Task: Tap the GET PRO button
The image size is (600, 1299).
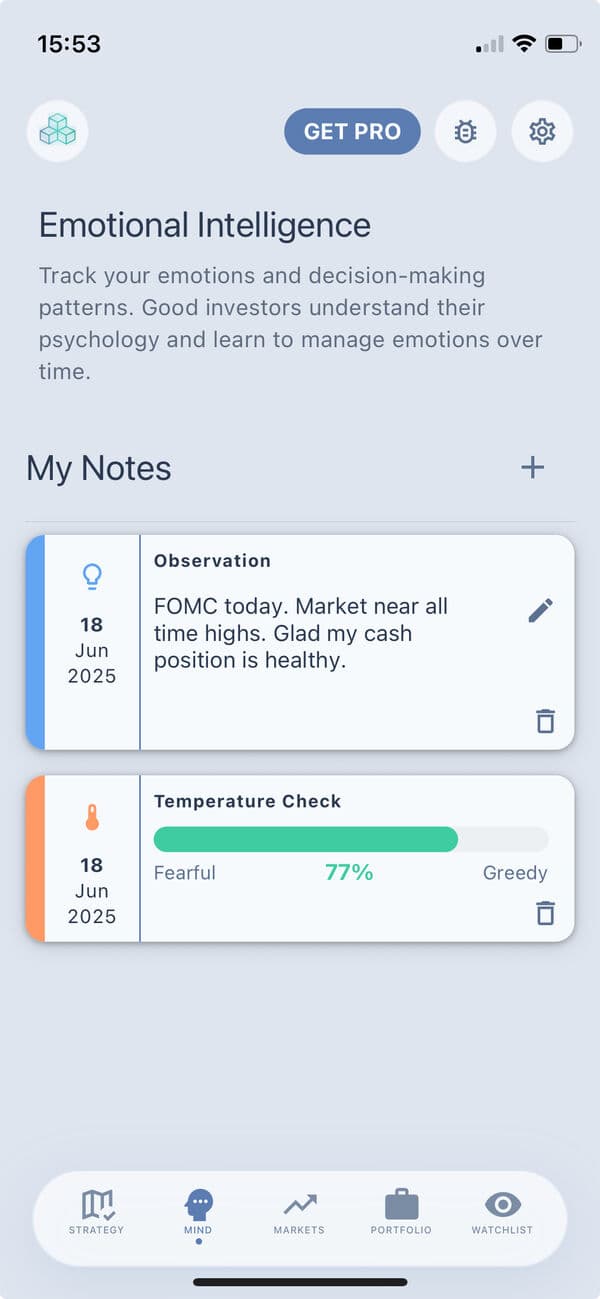Action: (x=352, y=131)
